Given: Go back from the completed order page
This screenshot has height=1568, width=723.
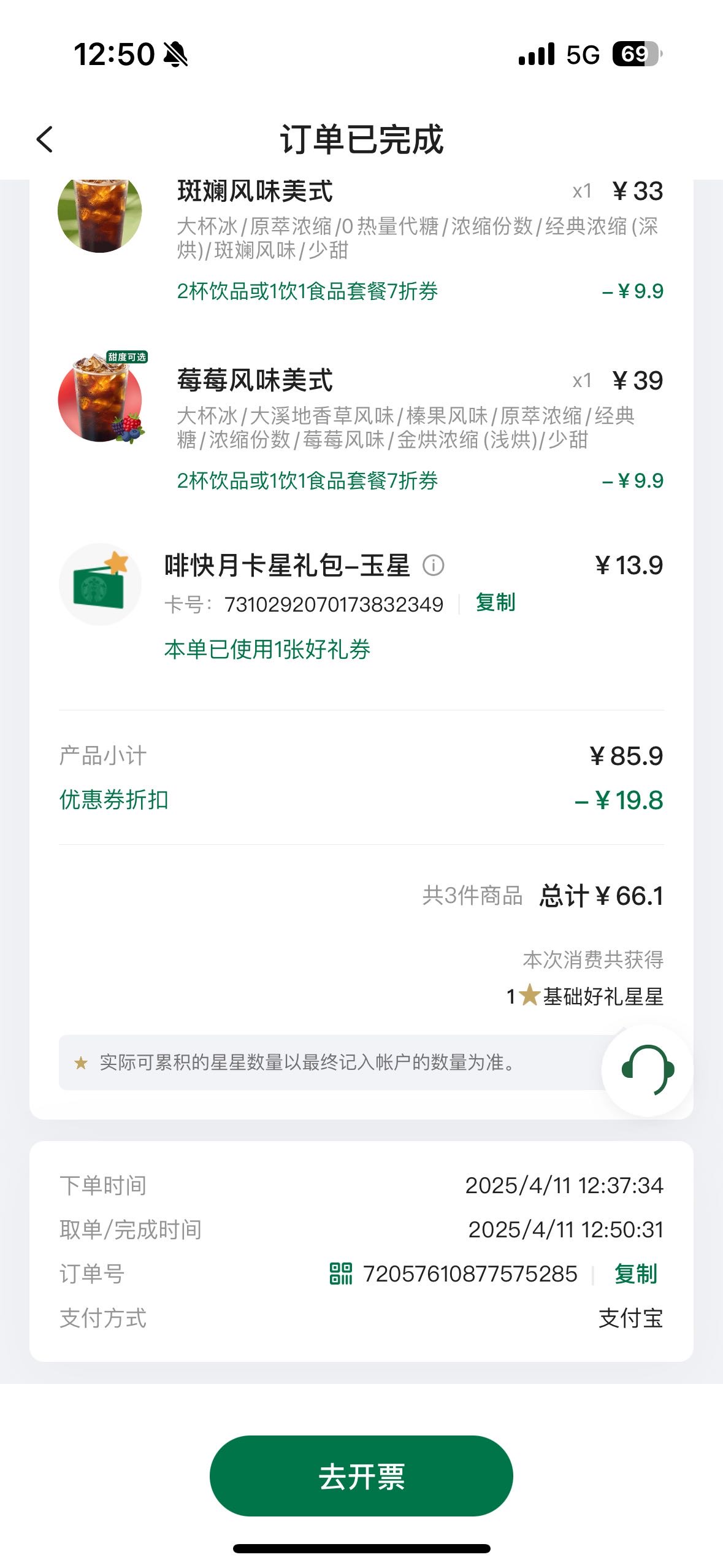Looking at the screenshot, I should point(45,139).
